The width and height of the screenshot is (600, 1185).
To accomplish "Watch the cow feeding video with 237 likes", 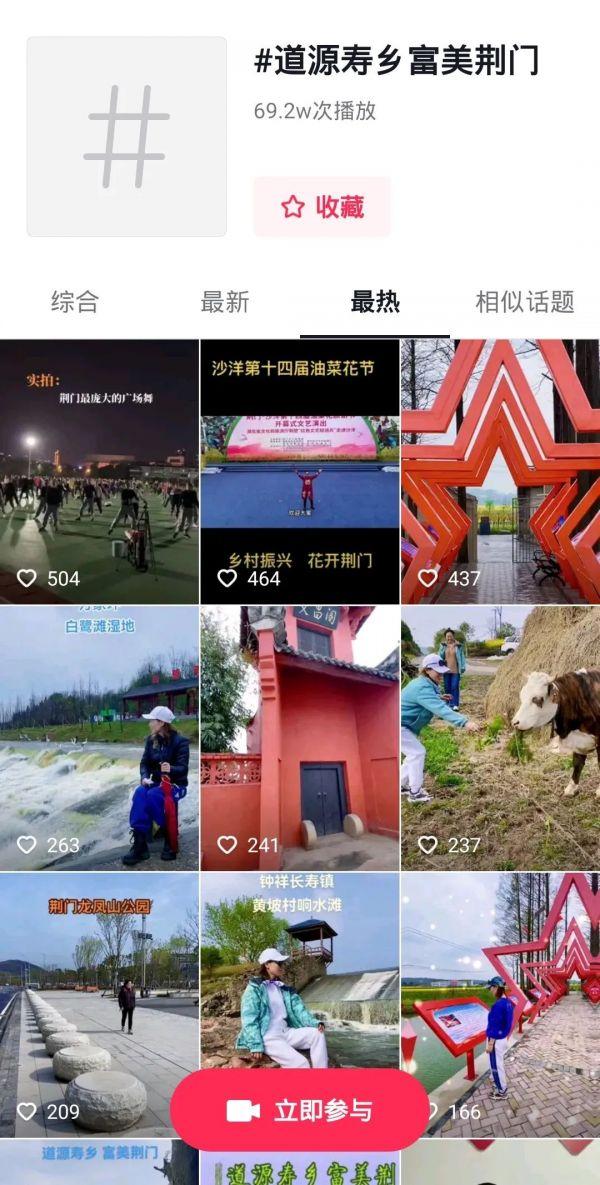I will pyautogui.click(x=500, y=737).
